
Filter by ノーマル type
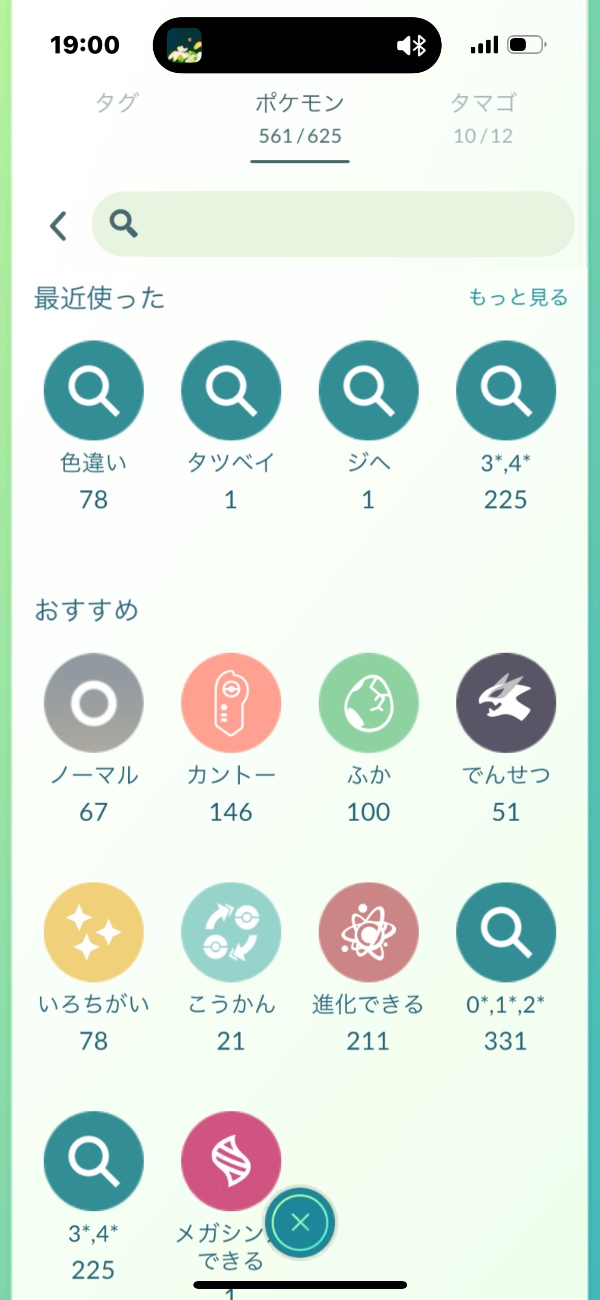(94, 703)
